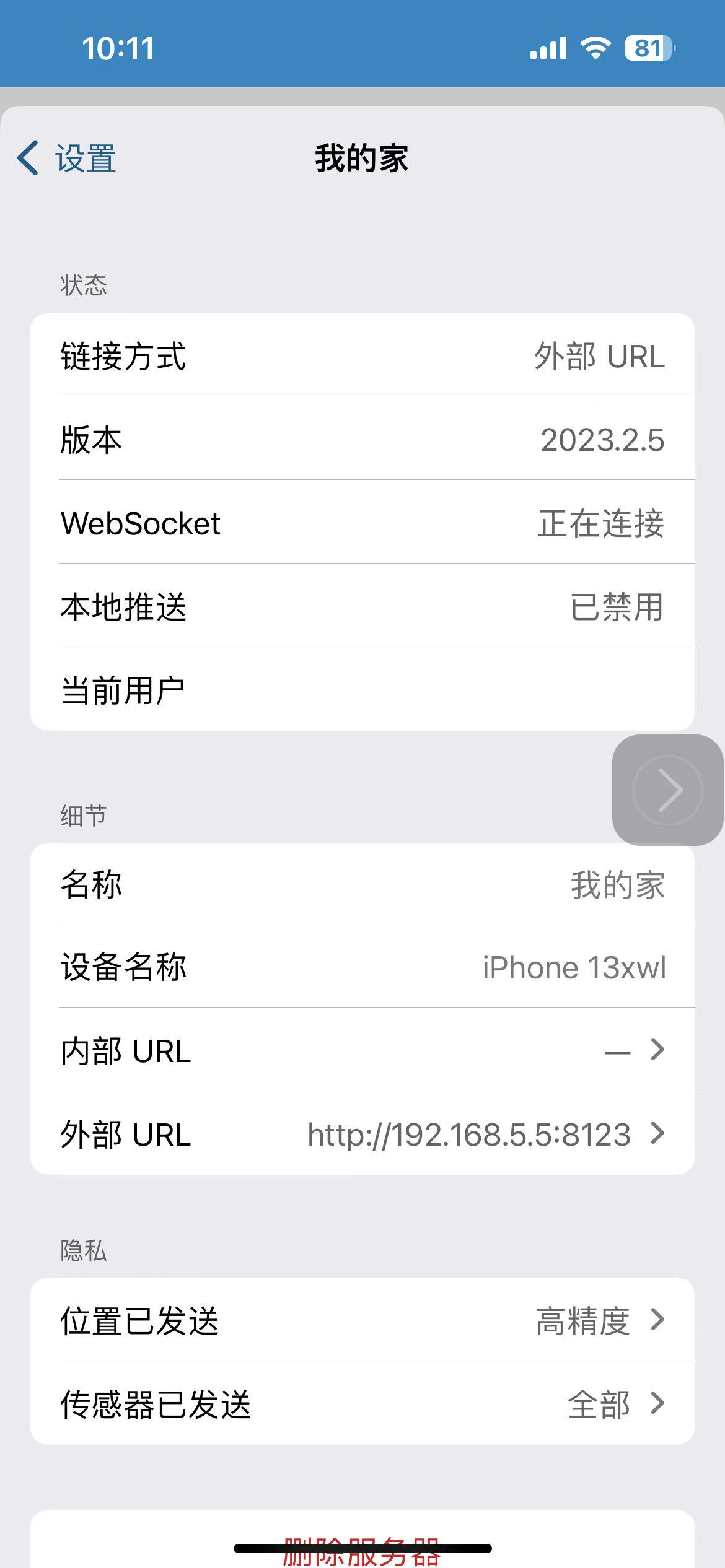725x1568 pixels.
Task: Open the 内部 URL row
Action: point(362,1050)
